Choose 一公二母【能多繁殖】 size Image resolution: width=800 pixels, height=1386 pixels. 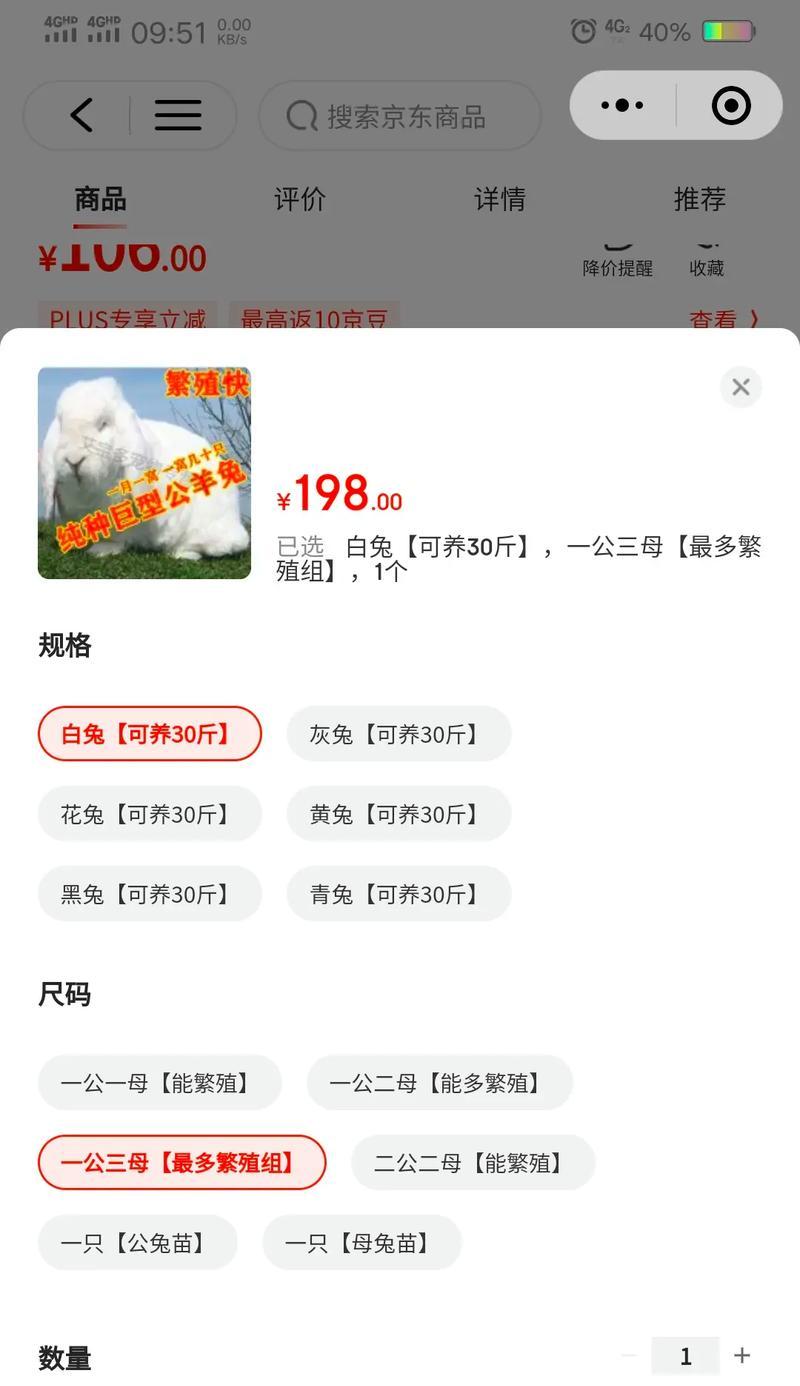click(x=439, y=1082)
